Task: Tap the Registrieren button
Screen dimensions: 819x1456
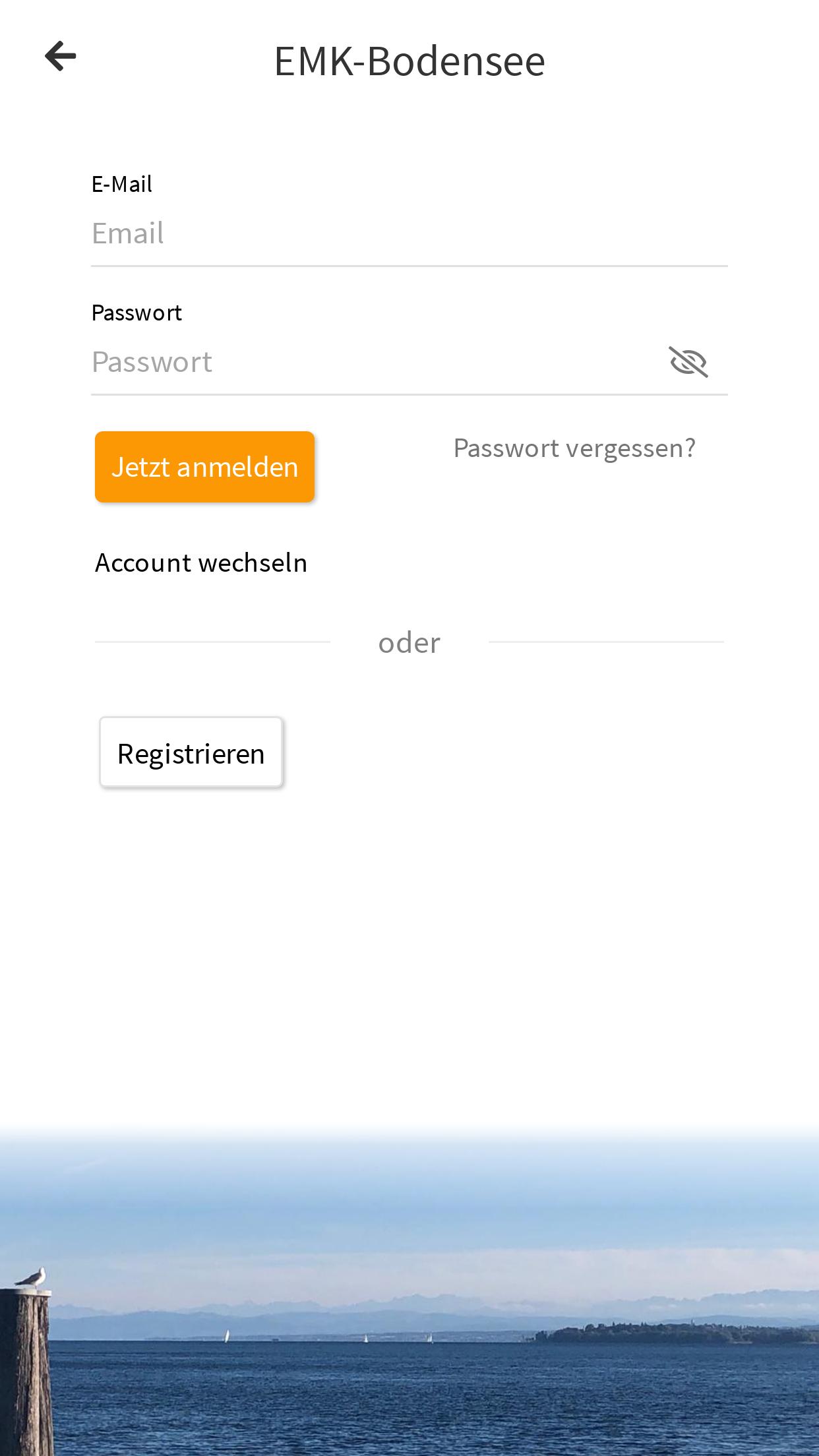Action: click(191, 752)
